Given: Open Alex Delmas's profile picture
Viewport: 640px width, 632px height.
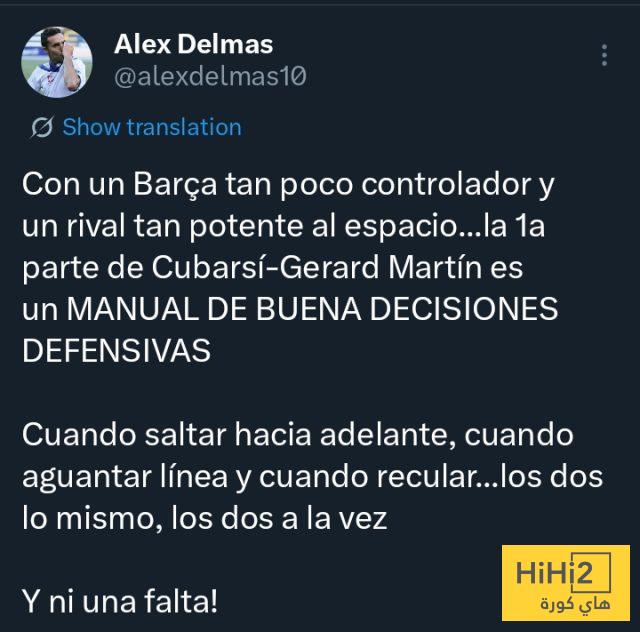Looking at the screenshot, I should (x=57, y=62).
